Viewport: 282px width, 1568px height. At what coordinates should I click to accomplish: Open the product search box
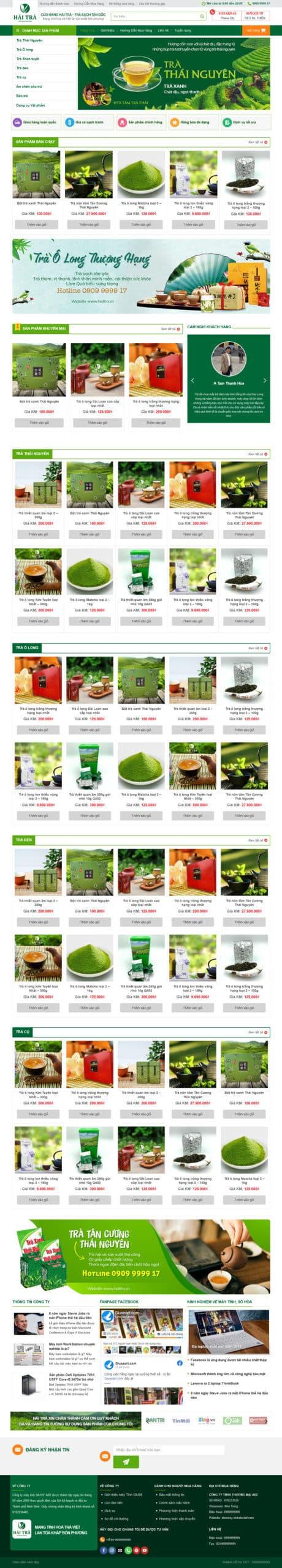tap(158, 17)
